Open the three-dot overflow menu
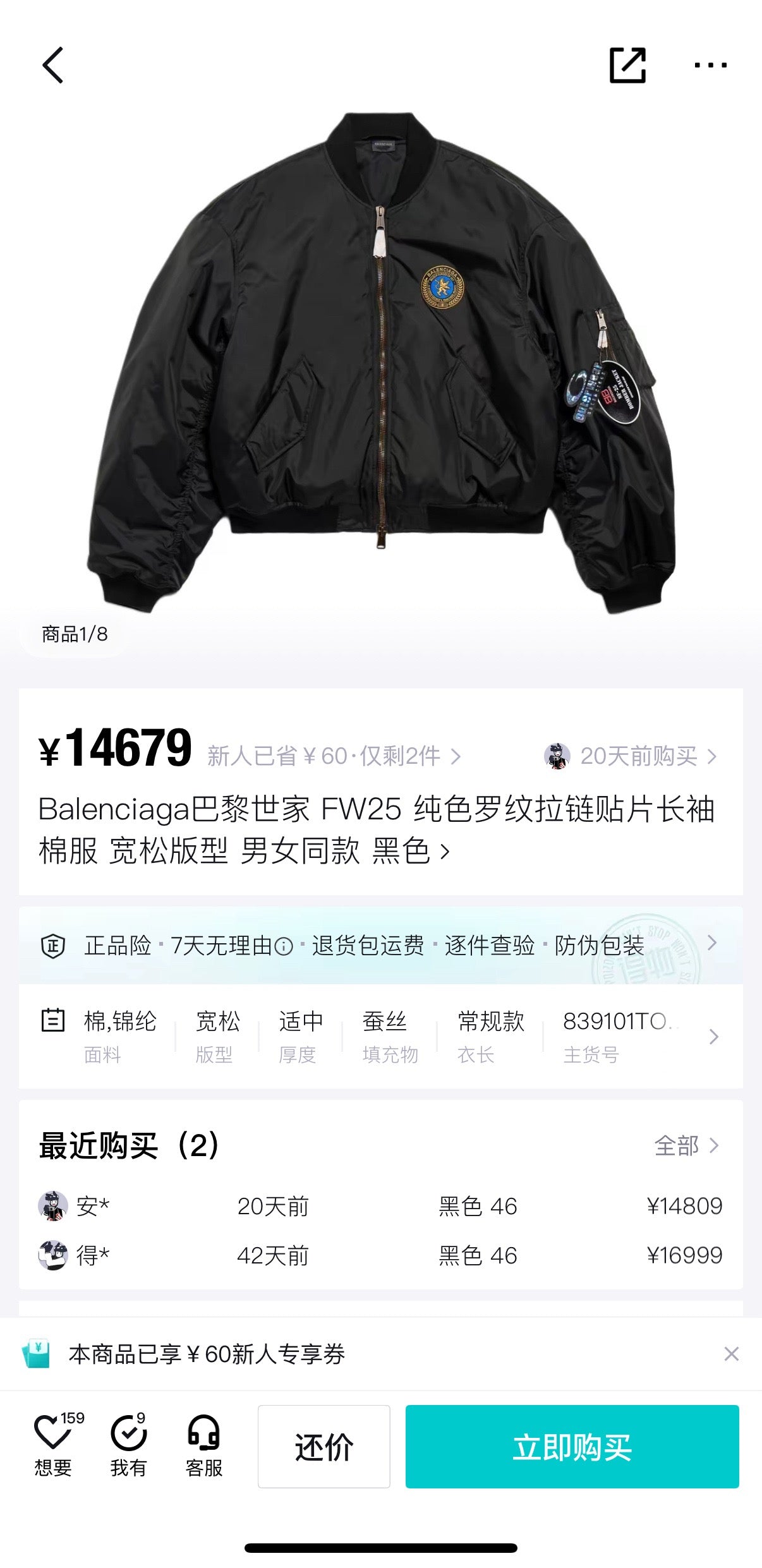This screenshot has height=1568, width=762. [x=710, y=65]
